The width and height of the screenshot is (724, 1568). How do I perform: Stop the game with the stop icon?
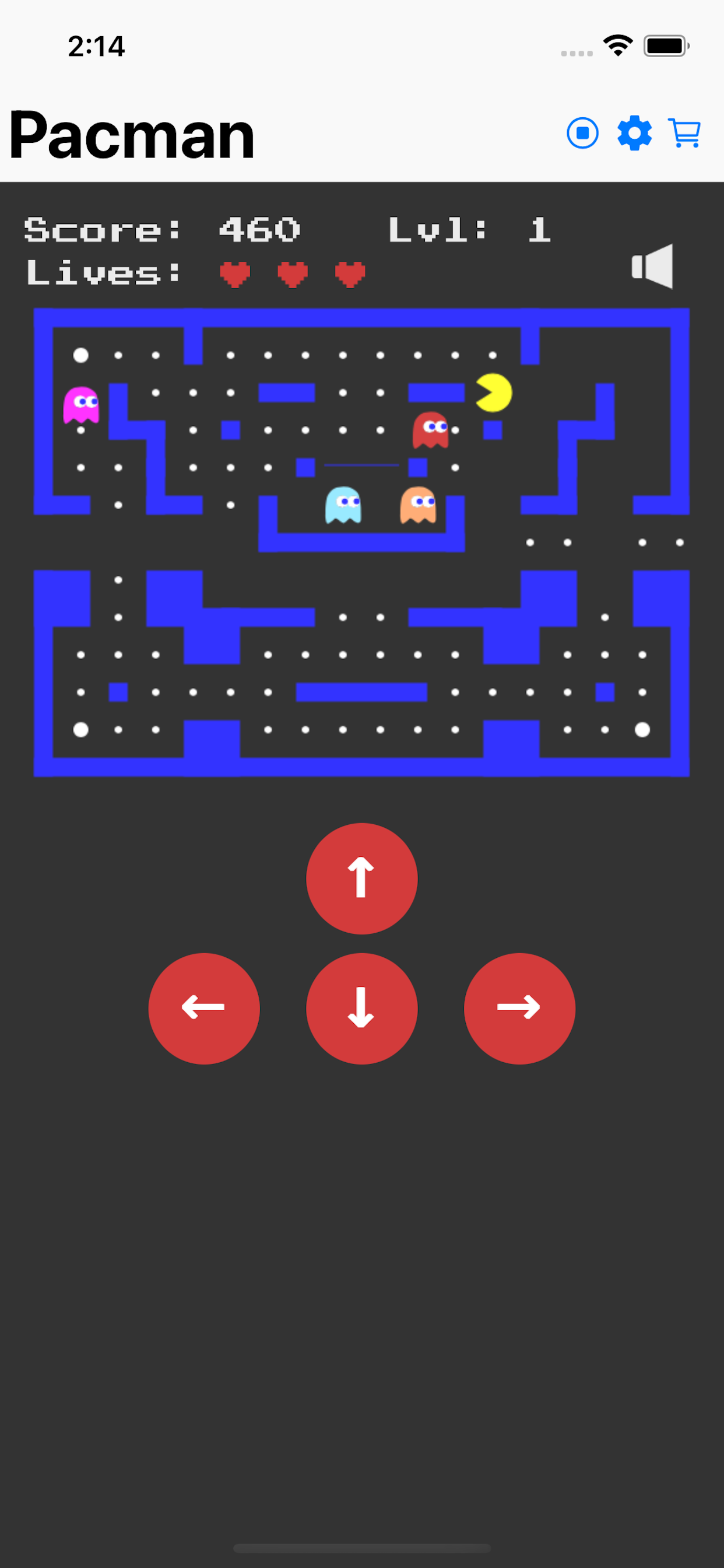click(582, 132)
